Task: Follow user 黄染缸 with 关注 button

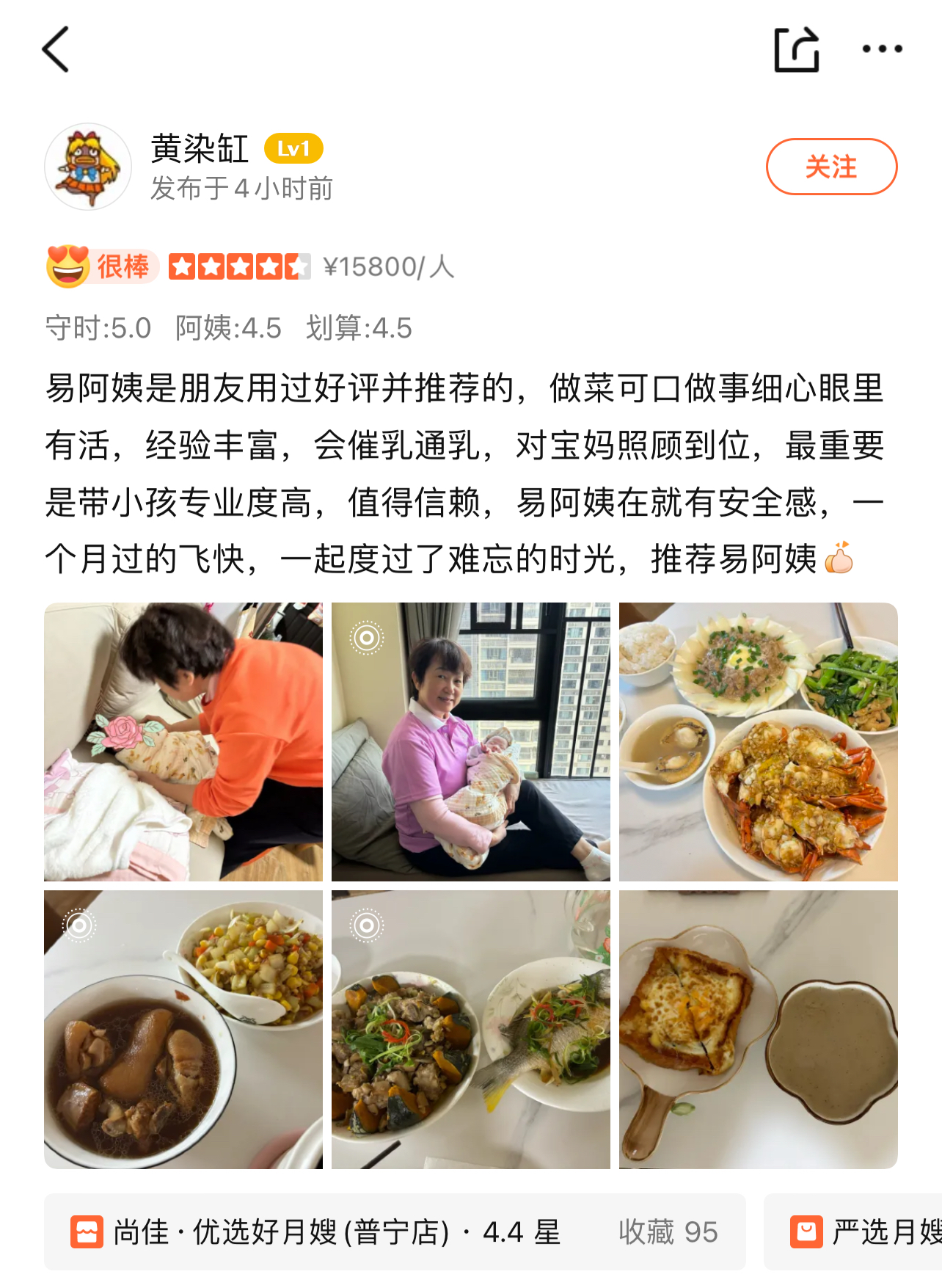Action: [x=831, y=167]
